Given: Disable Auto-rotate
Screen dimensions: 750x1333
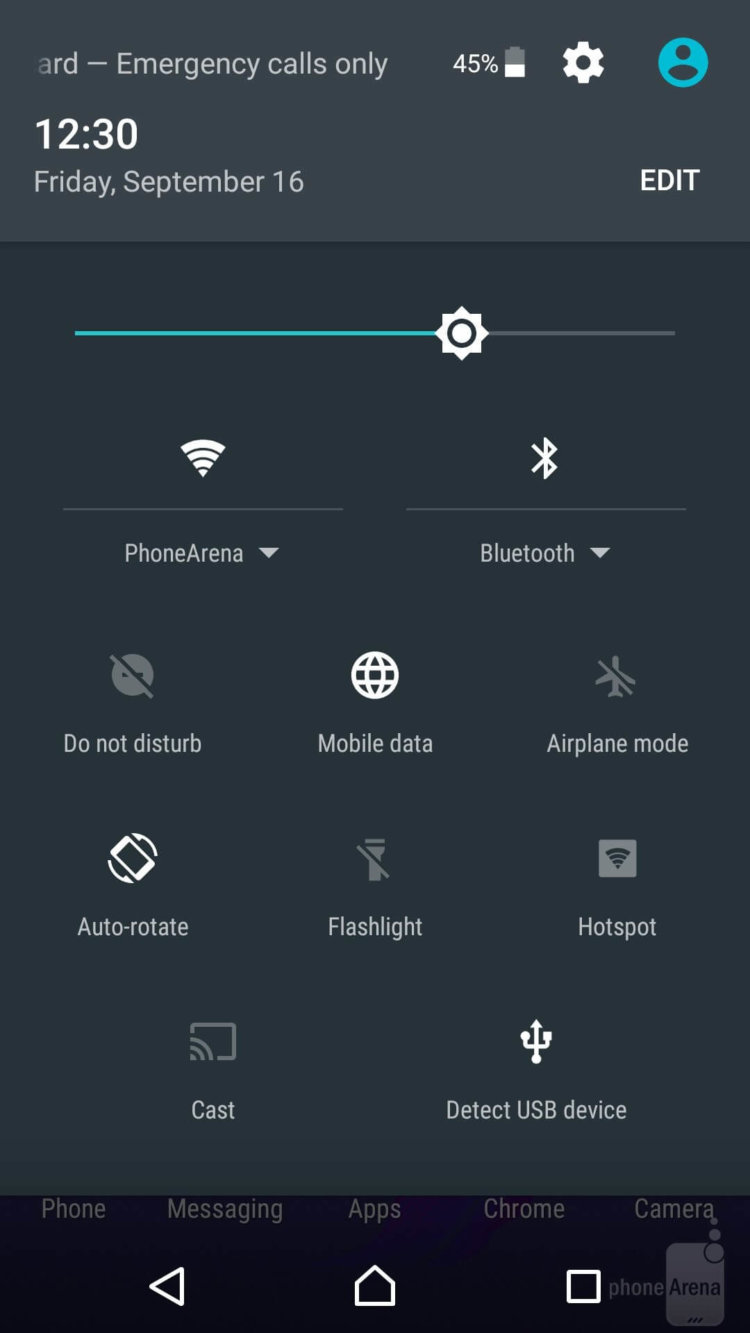Looking at the screenshot, I should click(x=133, y=859).
